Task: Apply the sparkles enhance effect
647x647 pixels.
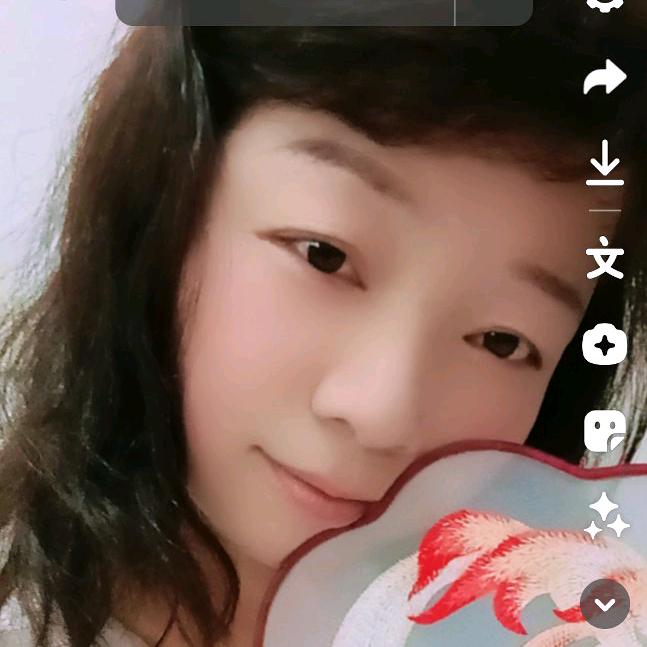Action: click(x=606, y=516)
